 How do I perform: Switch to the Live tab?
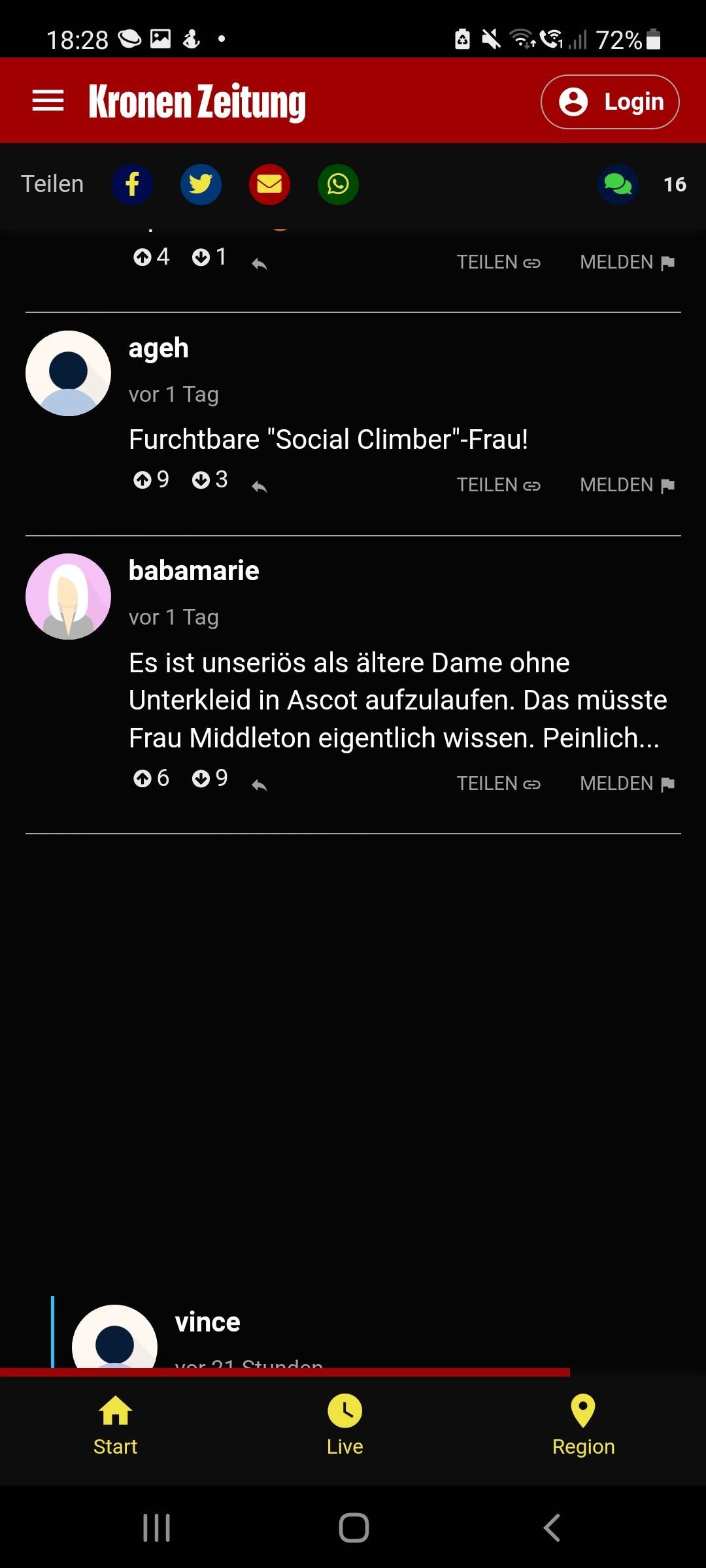[x=345, y=1426]
